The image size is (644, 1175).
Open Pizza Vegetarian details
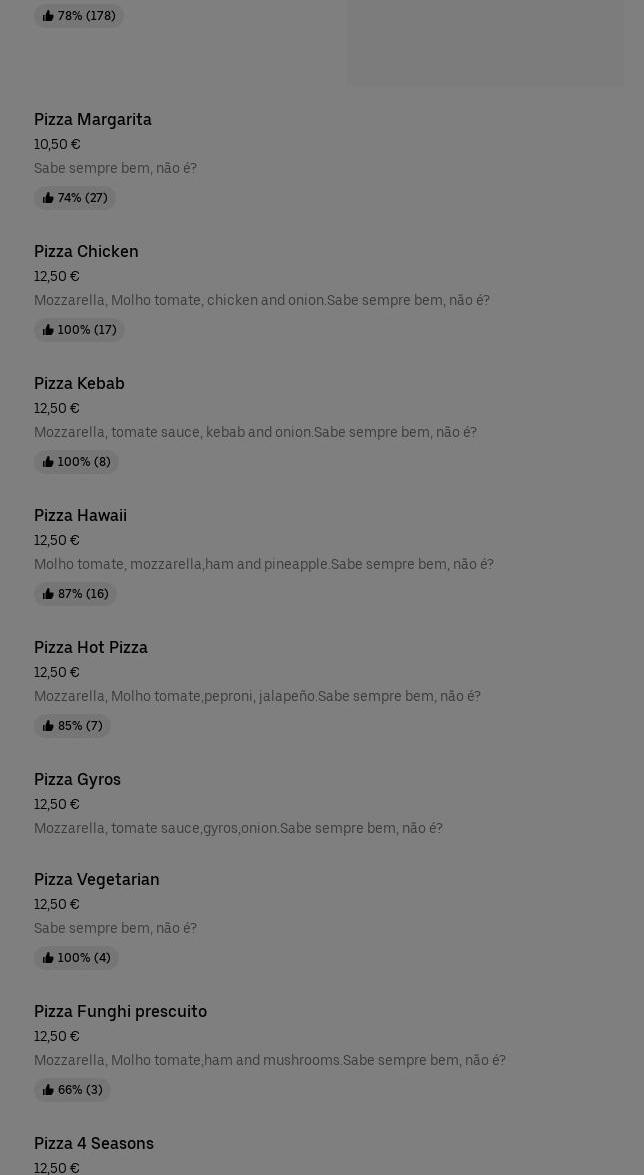97,880
